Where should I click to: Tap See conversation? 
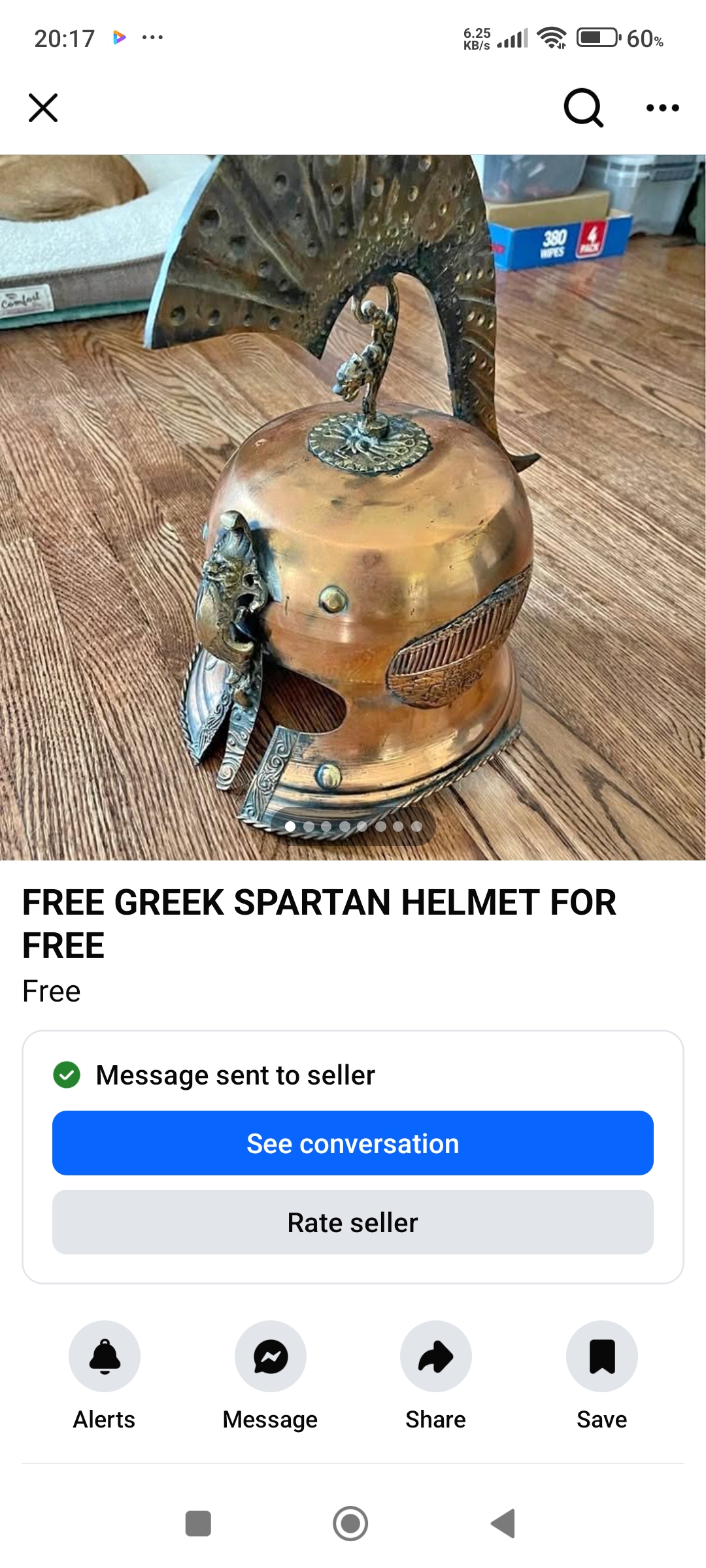[352, 1143]
